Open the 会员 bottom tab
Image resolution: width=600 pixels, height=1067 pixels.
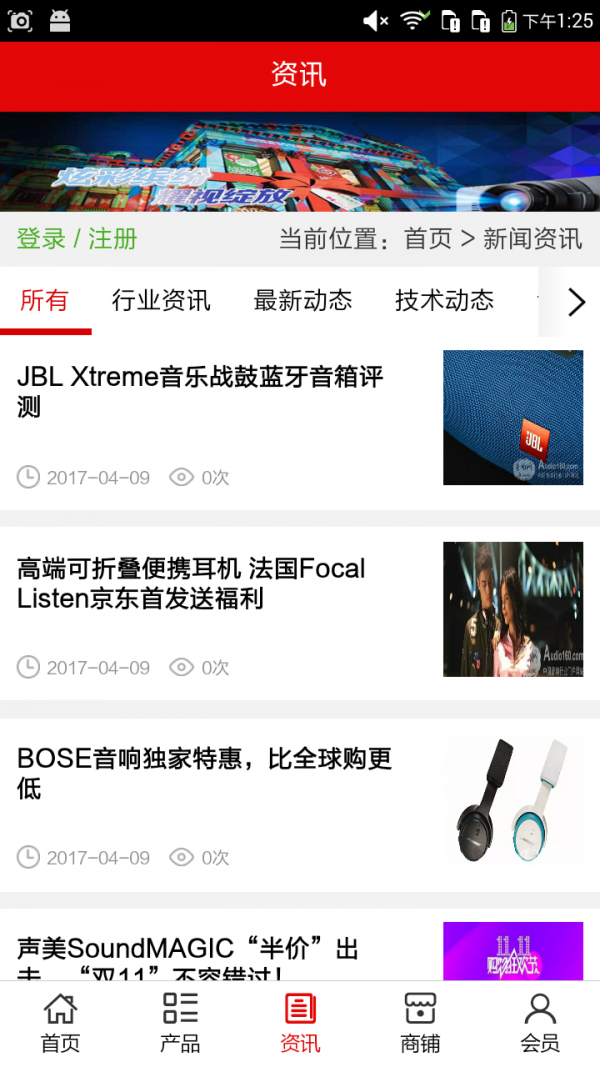coord(540,1023)
